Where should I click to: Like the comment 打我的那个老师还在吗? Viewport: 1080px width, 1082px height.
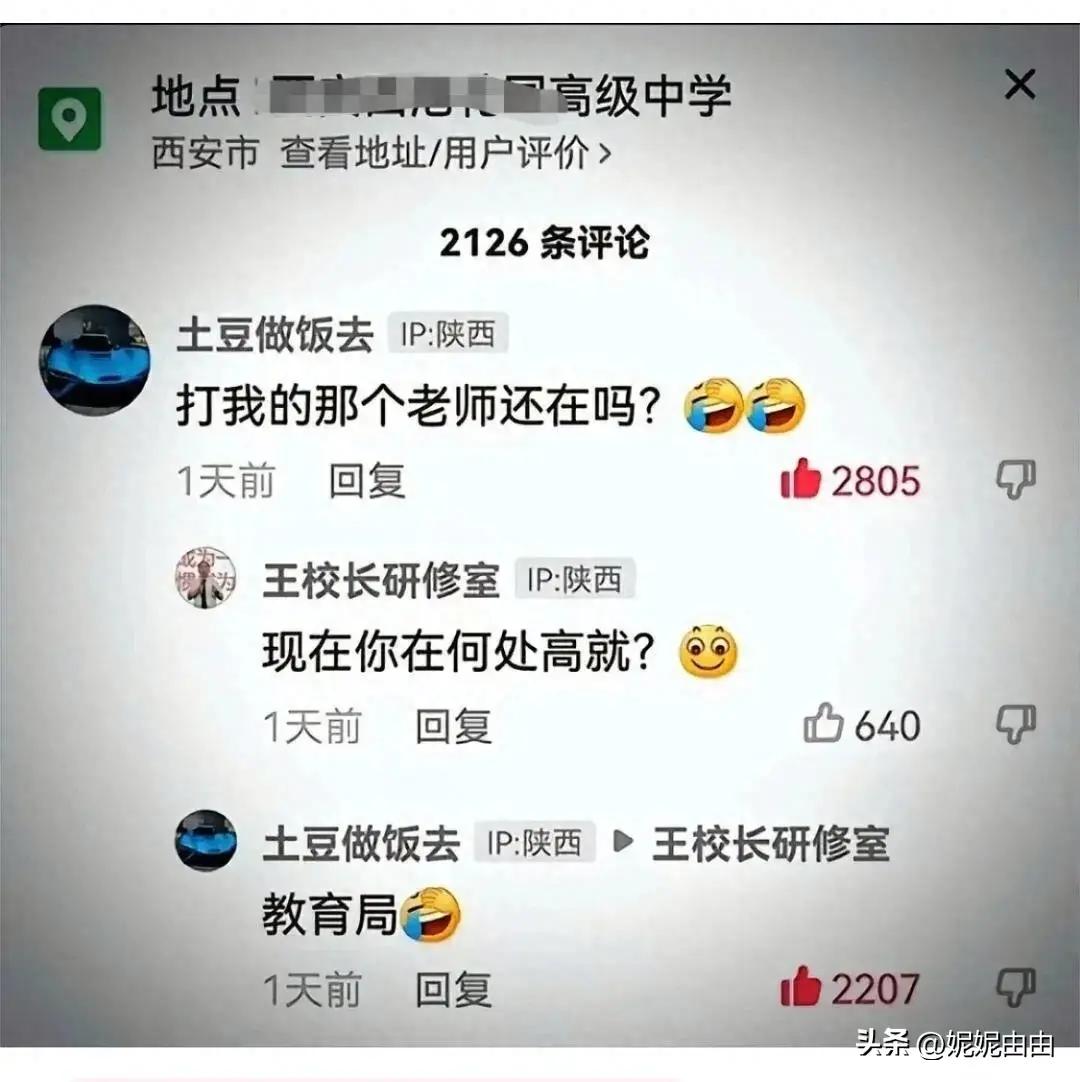[801, 481]
